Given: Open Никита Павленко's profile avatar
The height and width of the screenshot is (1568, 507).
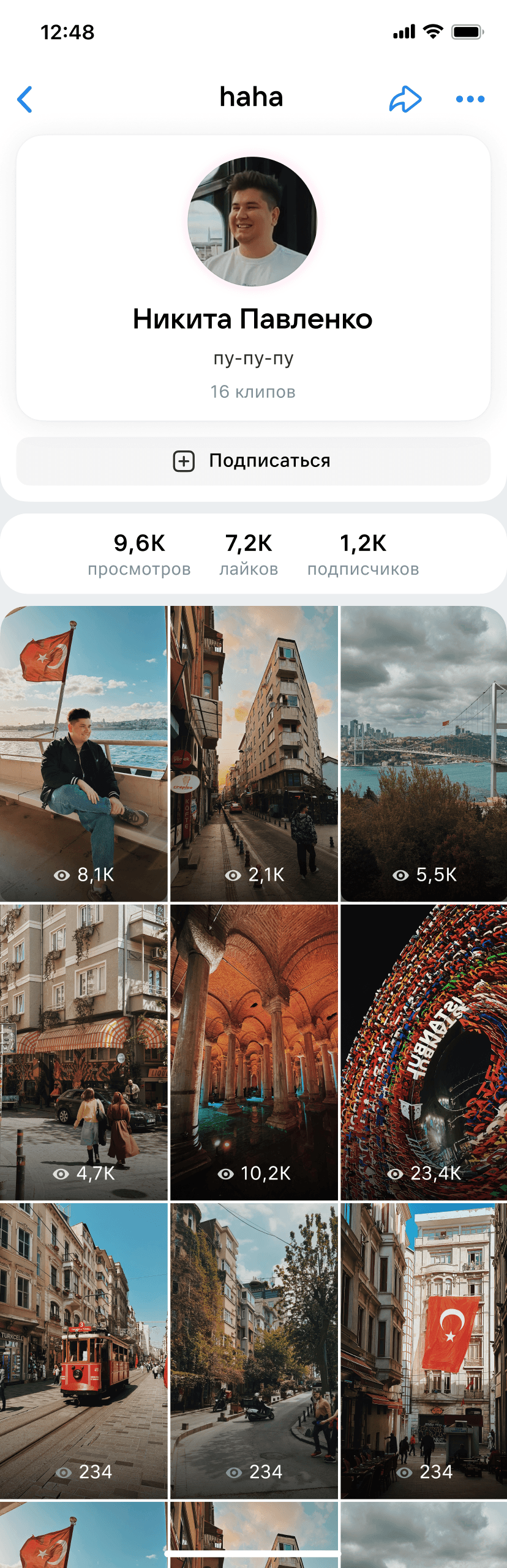Looking at the screenshot, I should [252, 222].
